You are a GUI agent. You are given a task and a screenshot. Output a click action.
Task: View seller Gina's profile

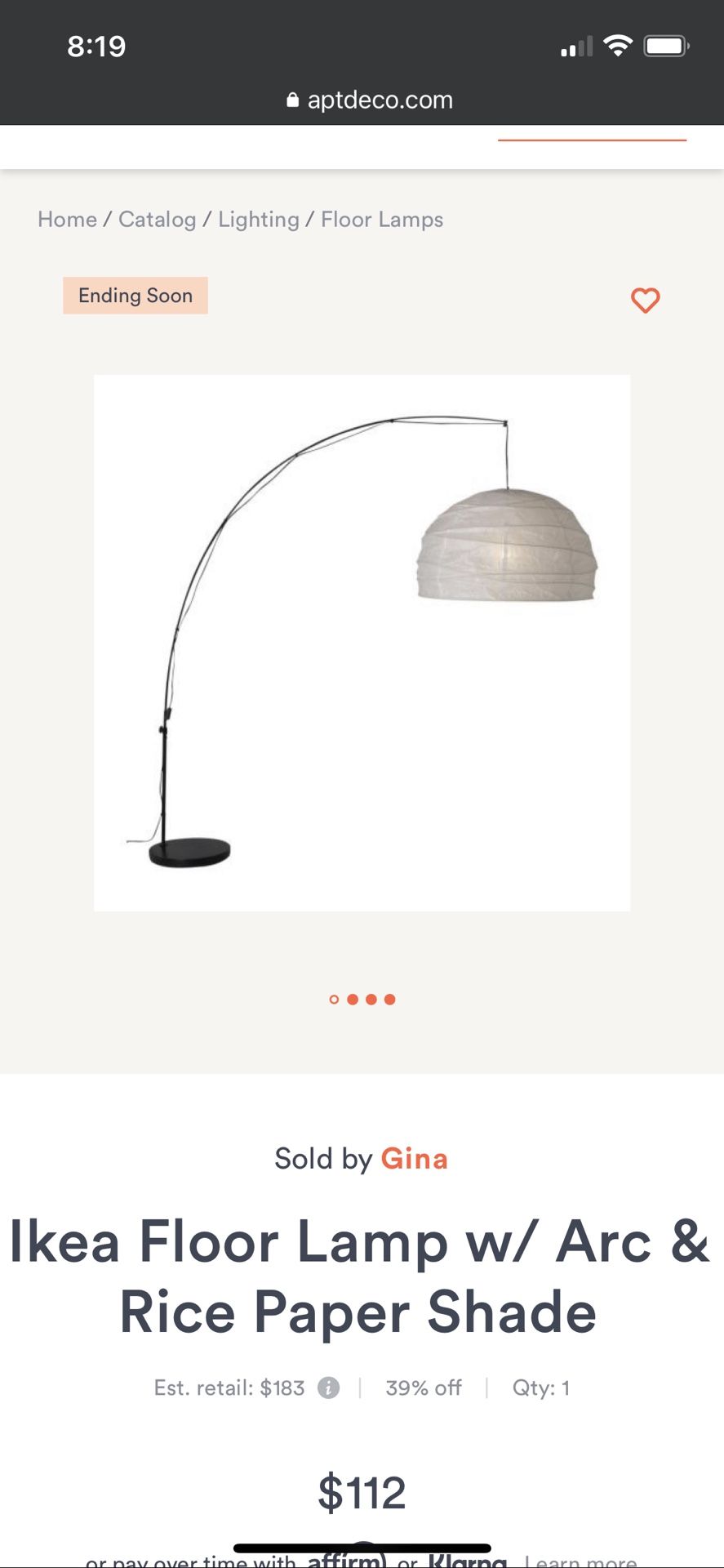pyautogui.click(x=414, y=1158)
